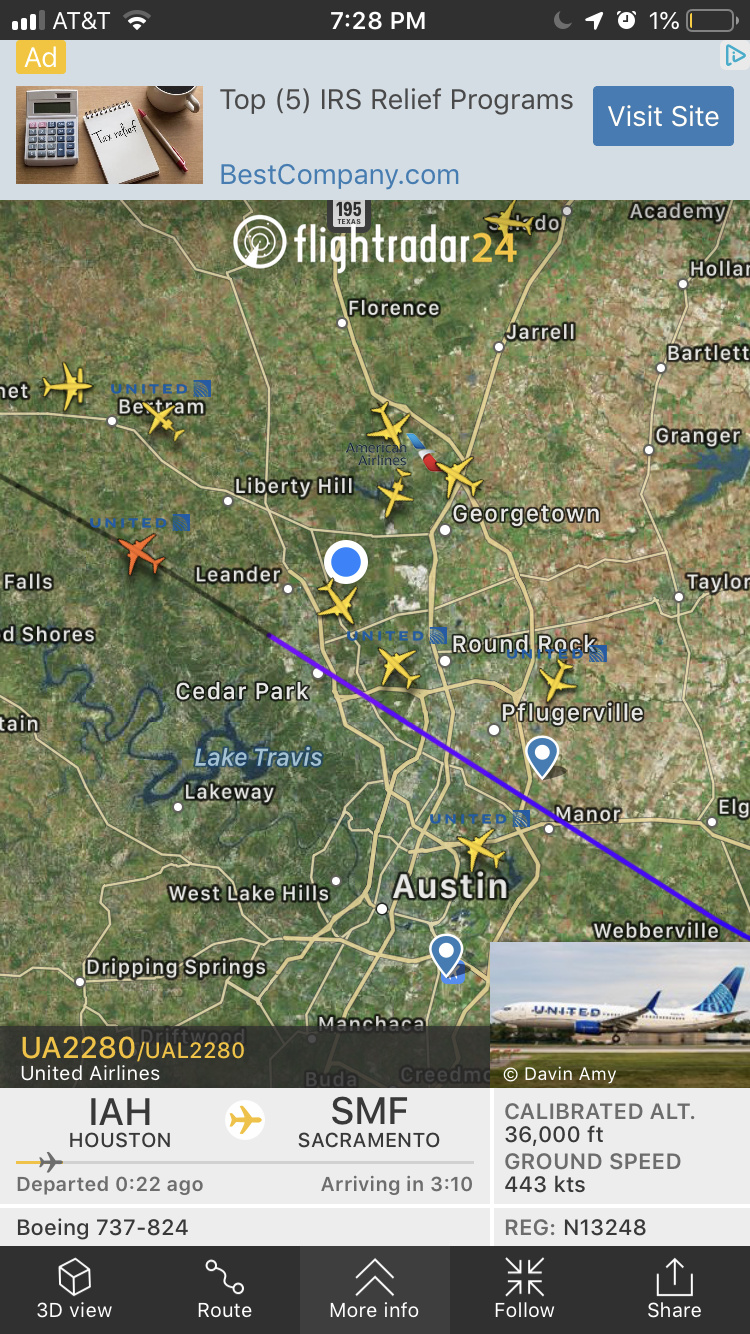Expand More info panel

pyautogui.click(x=374, y=1289)
